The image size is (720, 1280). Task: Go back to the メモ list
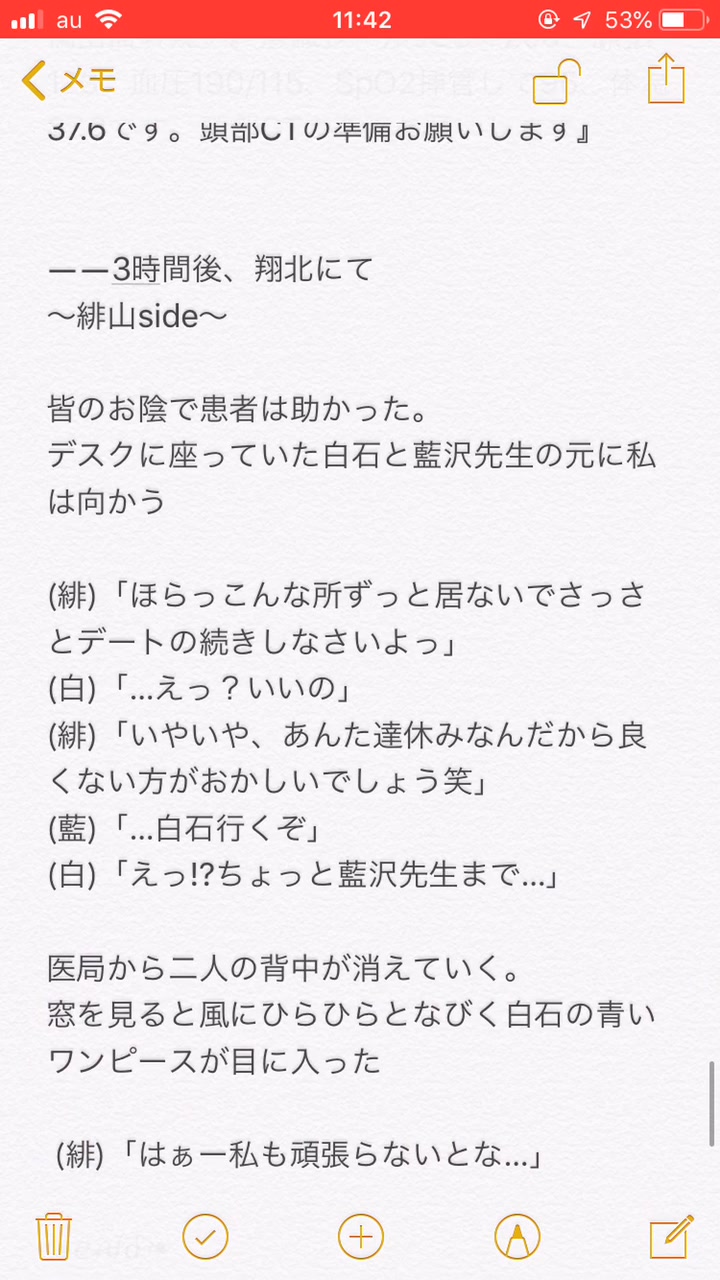coord(68,80)
